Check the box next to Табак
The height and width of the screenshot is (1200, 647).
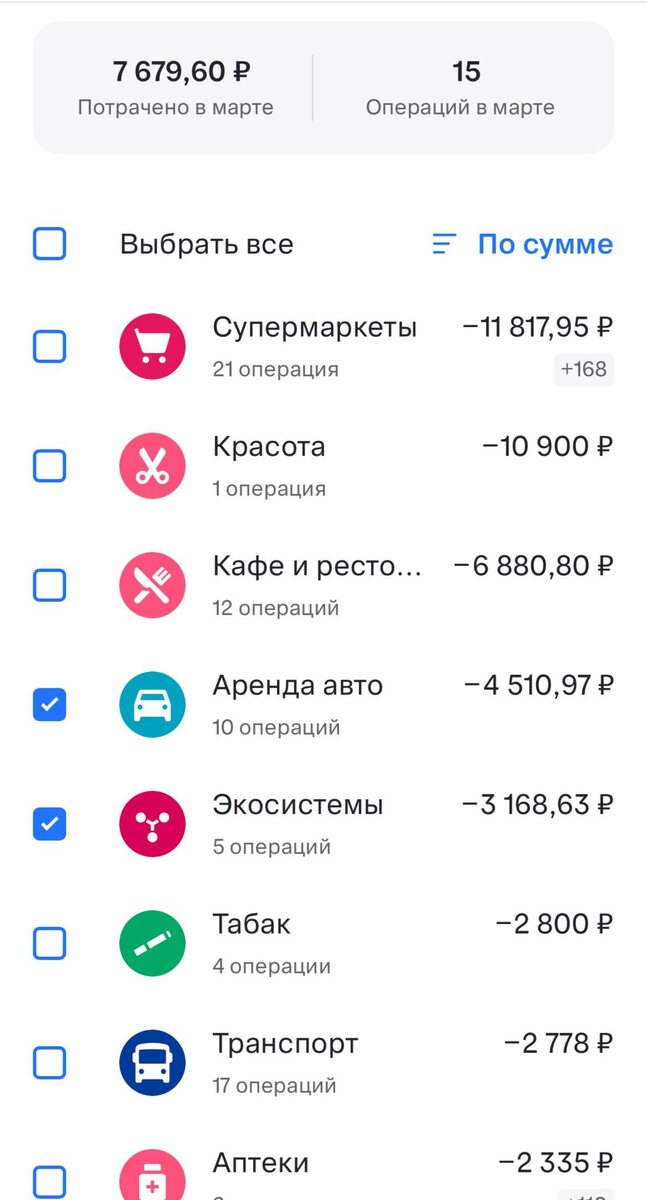[50, 943]
